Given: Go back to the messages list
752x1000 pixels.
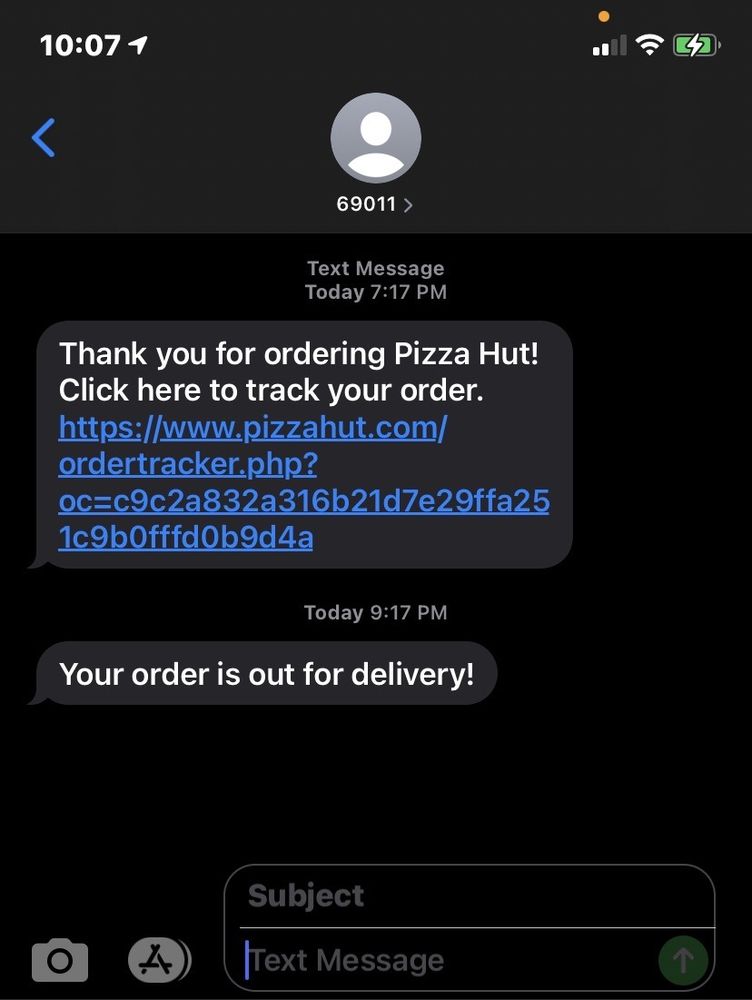Looking at the screenshot, I should coord(44,138).
